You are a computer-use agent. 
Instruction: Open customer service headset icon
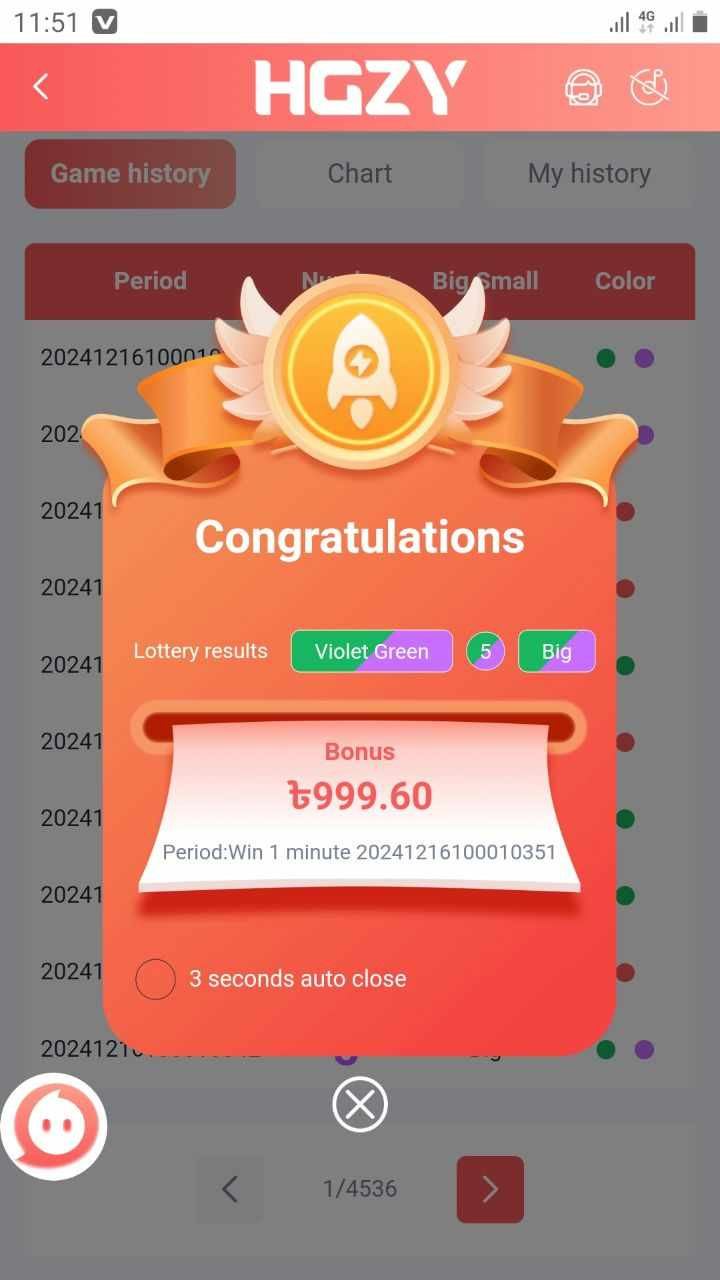585,88
